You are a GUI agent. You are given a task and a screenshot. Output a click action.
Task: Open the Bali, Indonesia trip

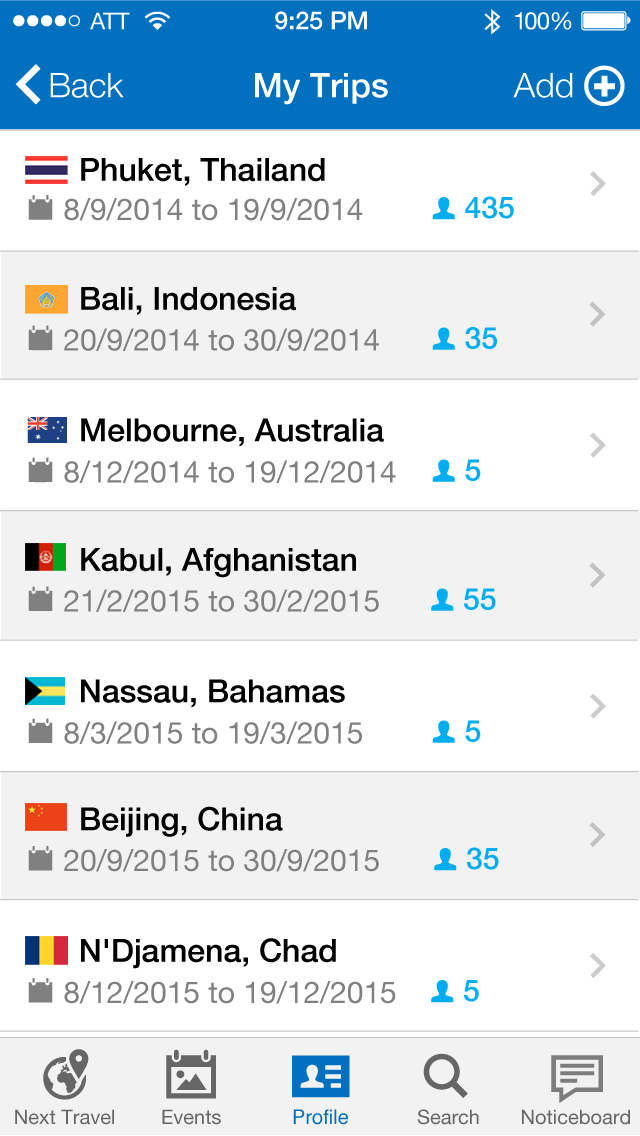320,318
